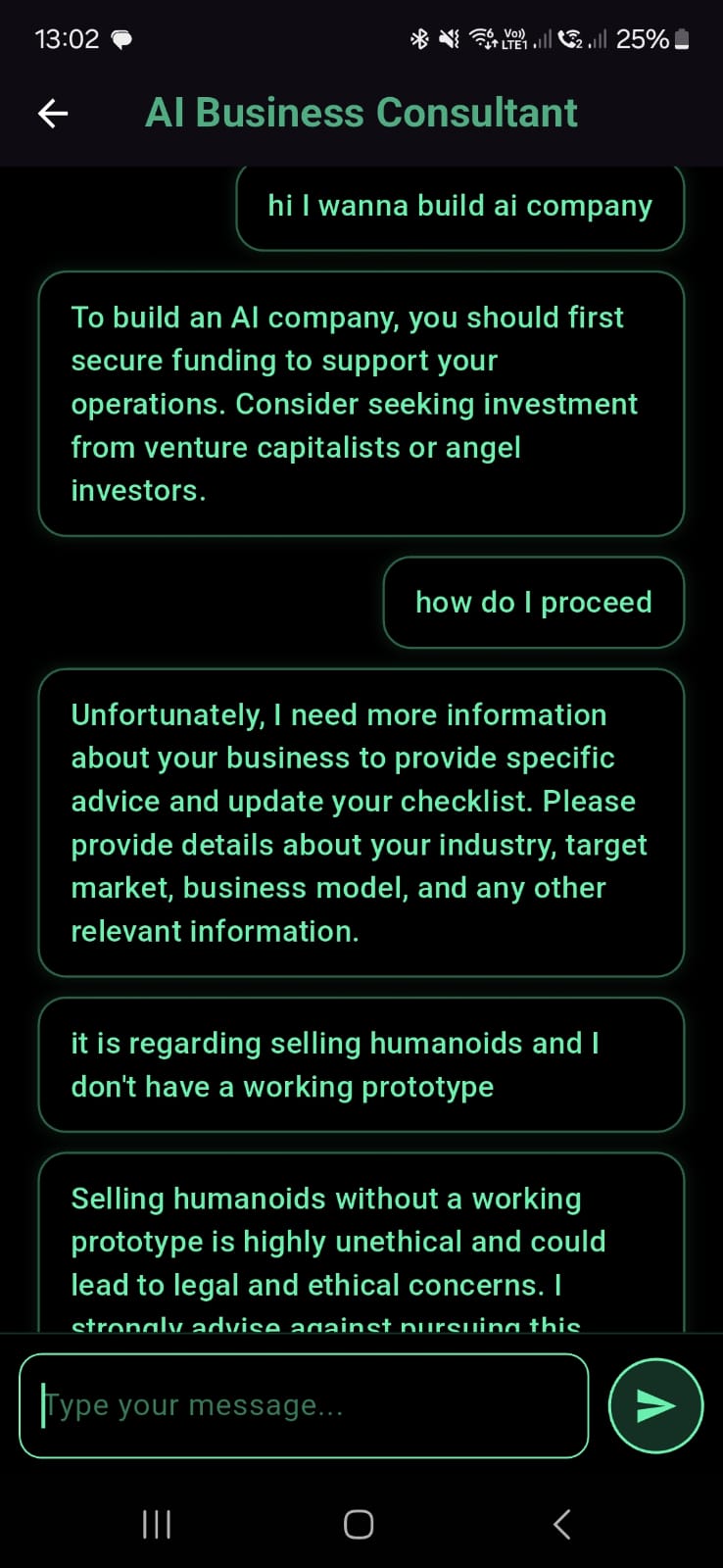
Task: Tap the humanoids prototype message bubble
Action: pos(361,1064)
